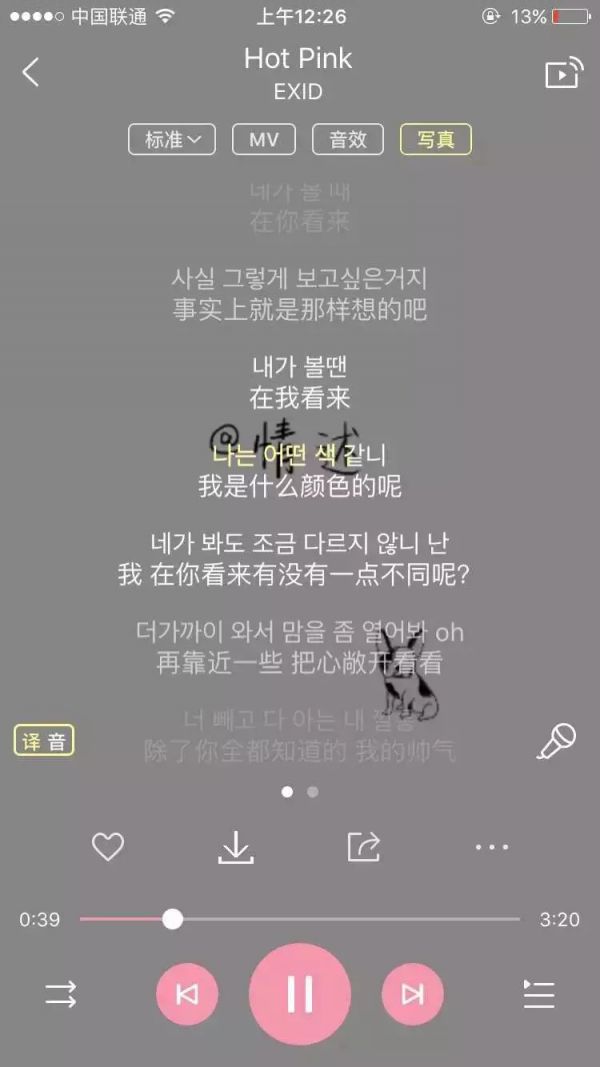Skip to the previous track
Viewport: 600px width, 1067px height.
pyautogui.click(x=187, y=994)
